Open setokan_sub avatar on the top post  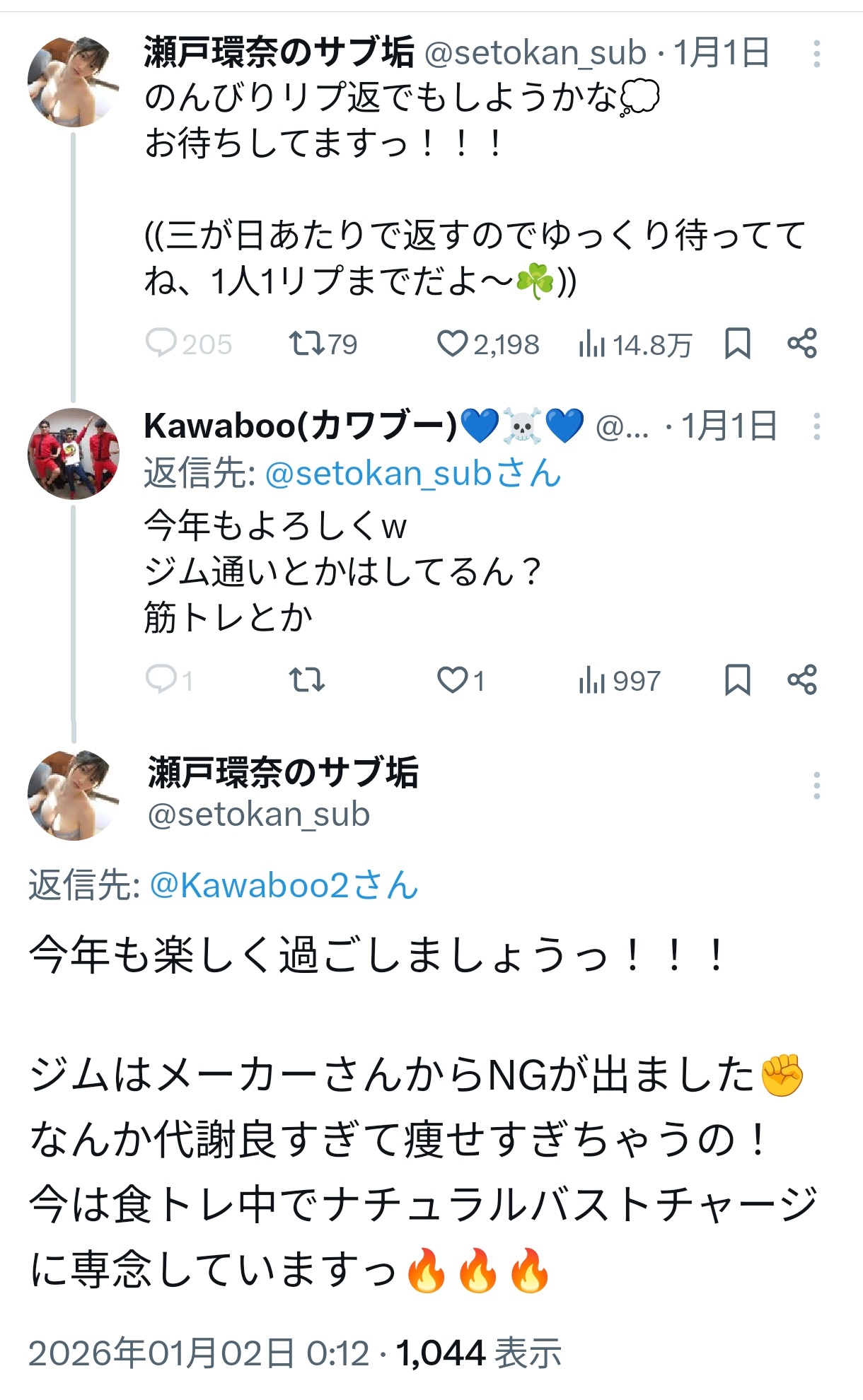[x=73, y=81]
